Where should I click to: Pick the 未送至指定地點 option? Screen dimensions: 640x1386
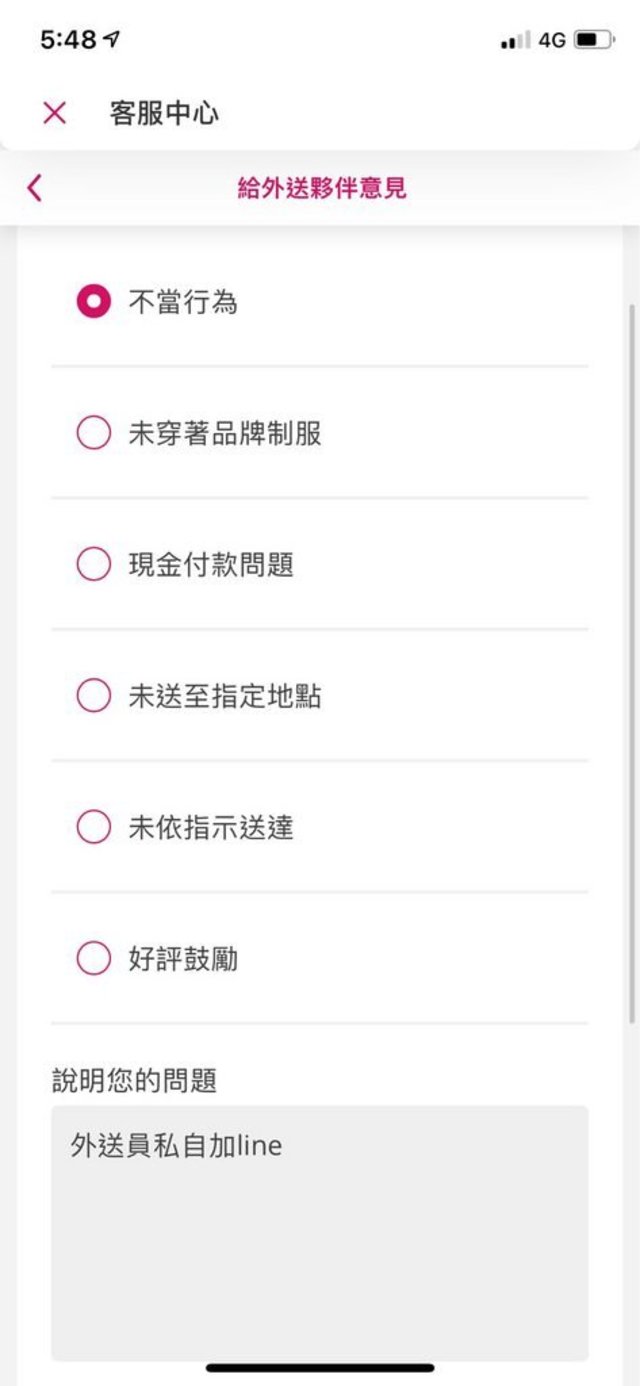click(x=94, y=696)
